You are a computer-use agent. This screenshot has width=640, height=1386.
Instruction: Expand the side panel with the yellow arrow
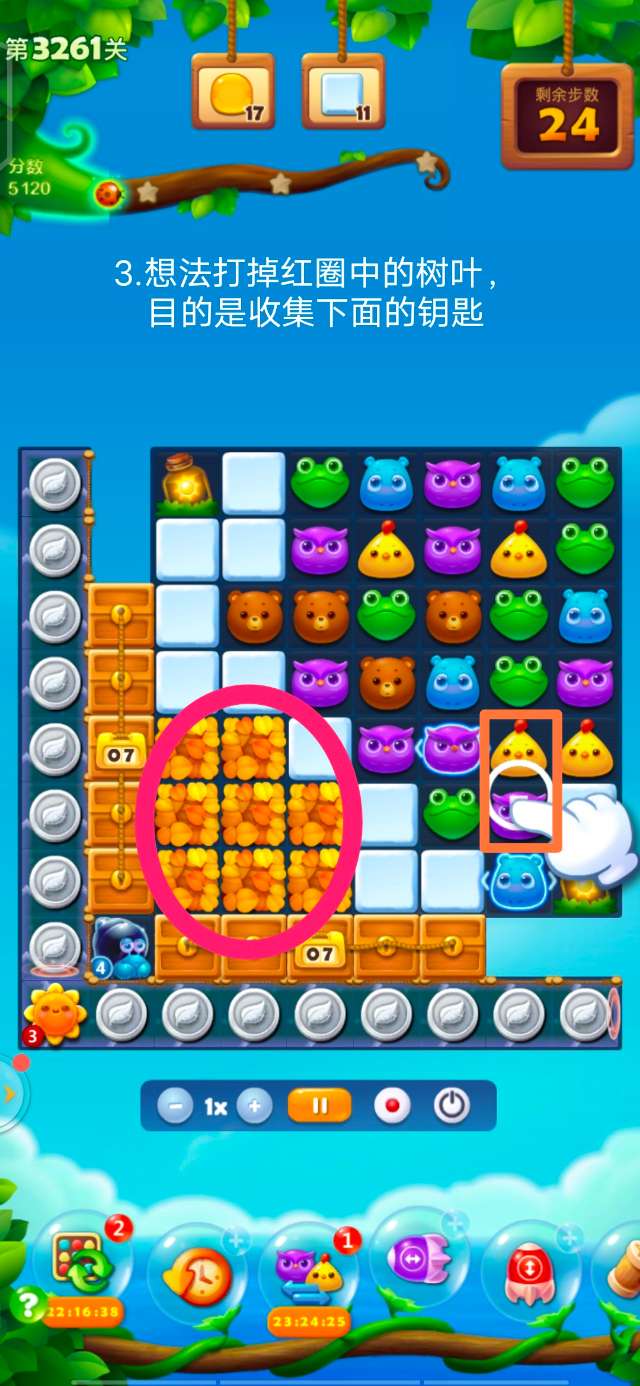pyautogui.click(x=9, y=1093)
